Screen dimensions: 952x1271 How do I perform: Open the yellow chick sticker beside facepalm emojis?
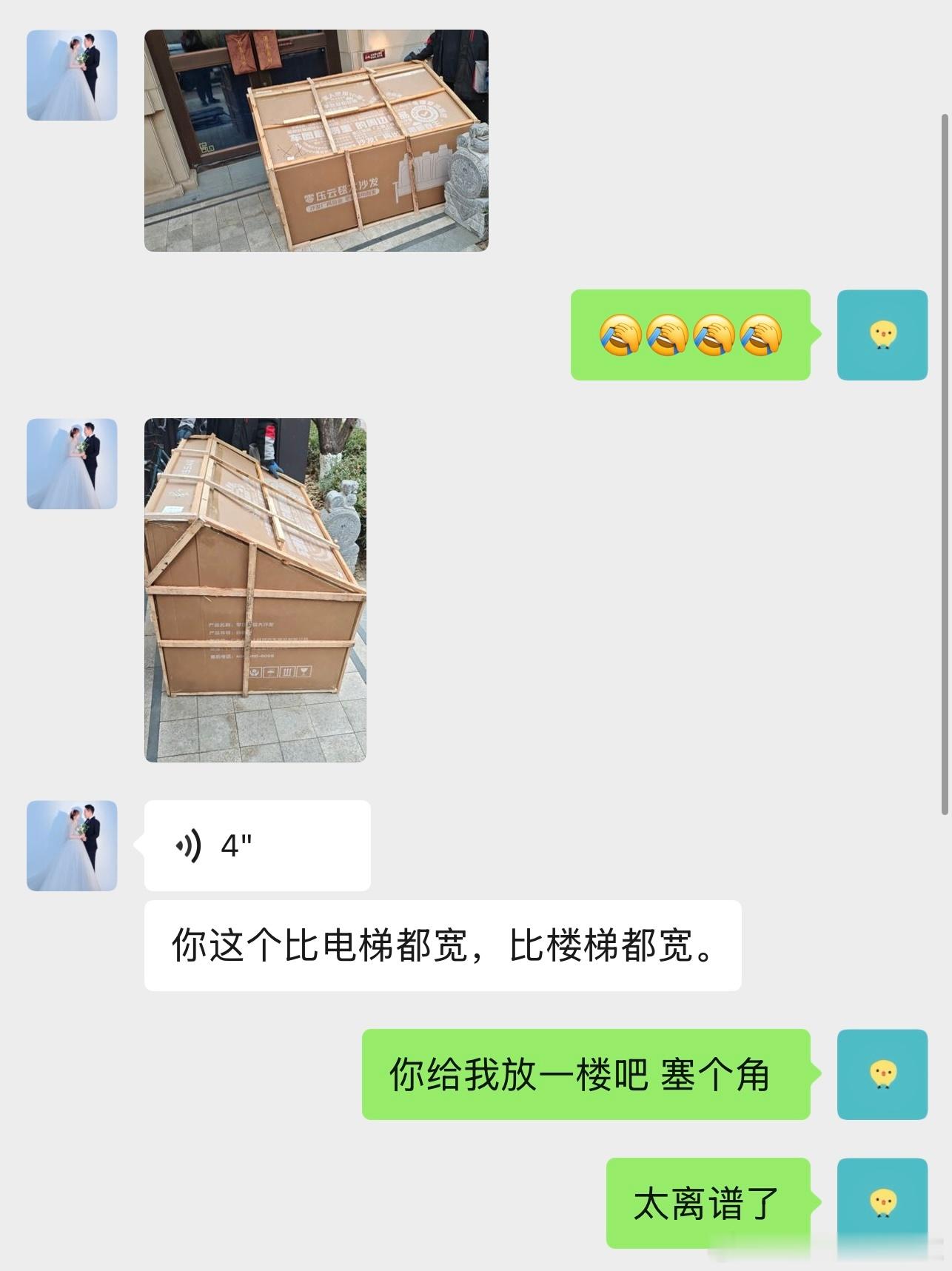882,334
